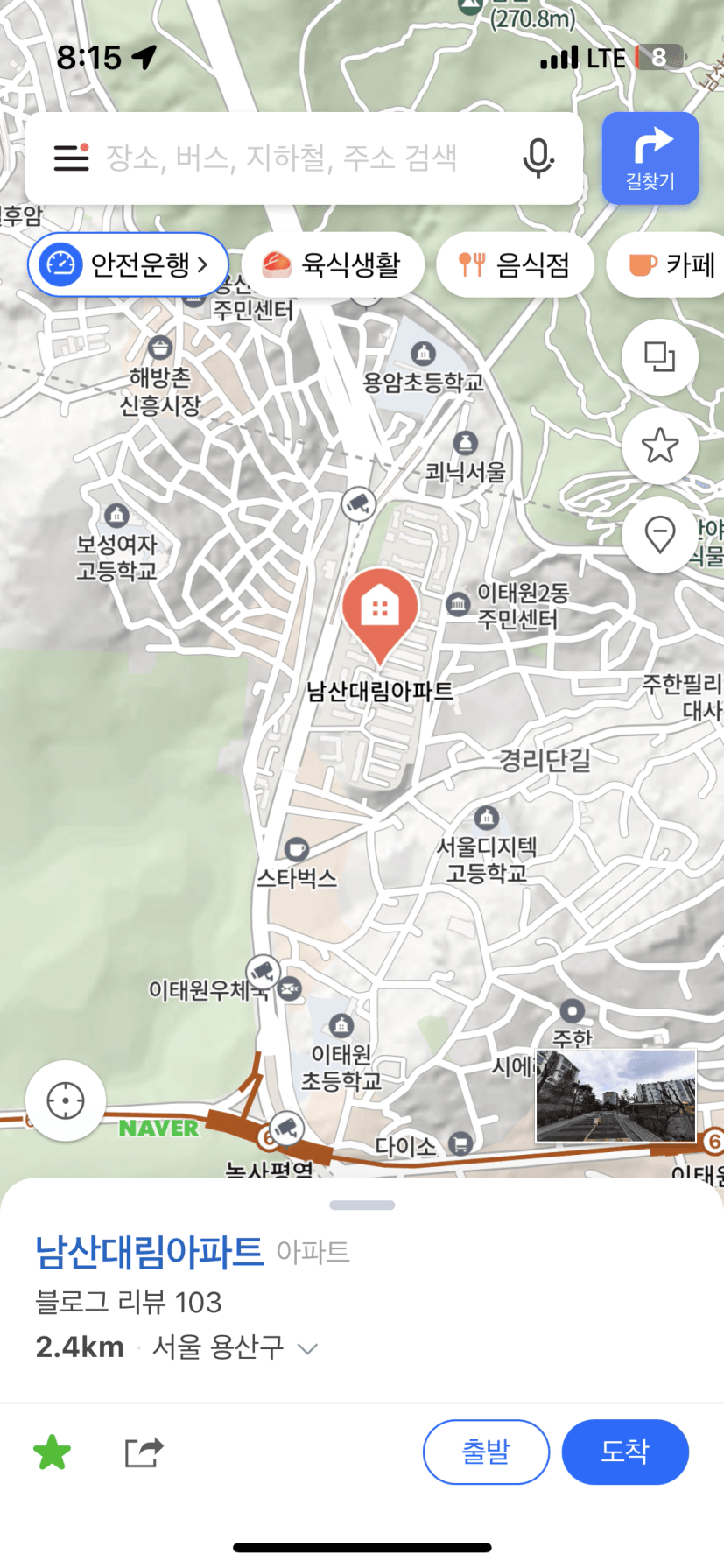Filter map by 음식점 chip

click(x=515, y=264)
